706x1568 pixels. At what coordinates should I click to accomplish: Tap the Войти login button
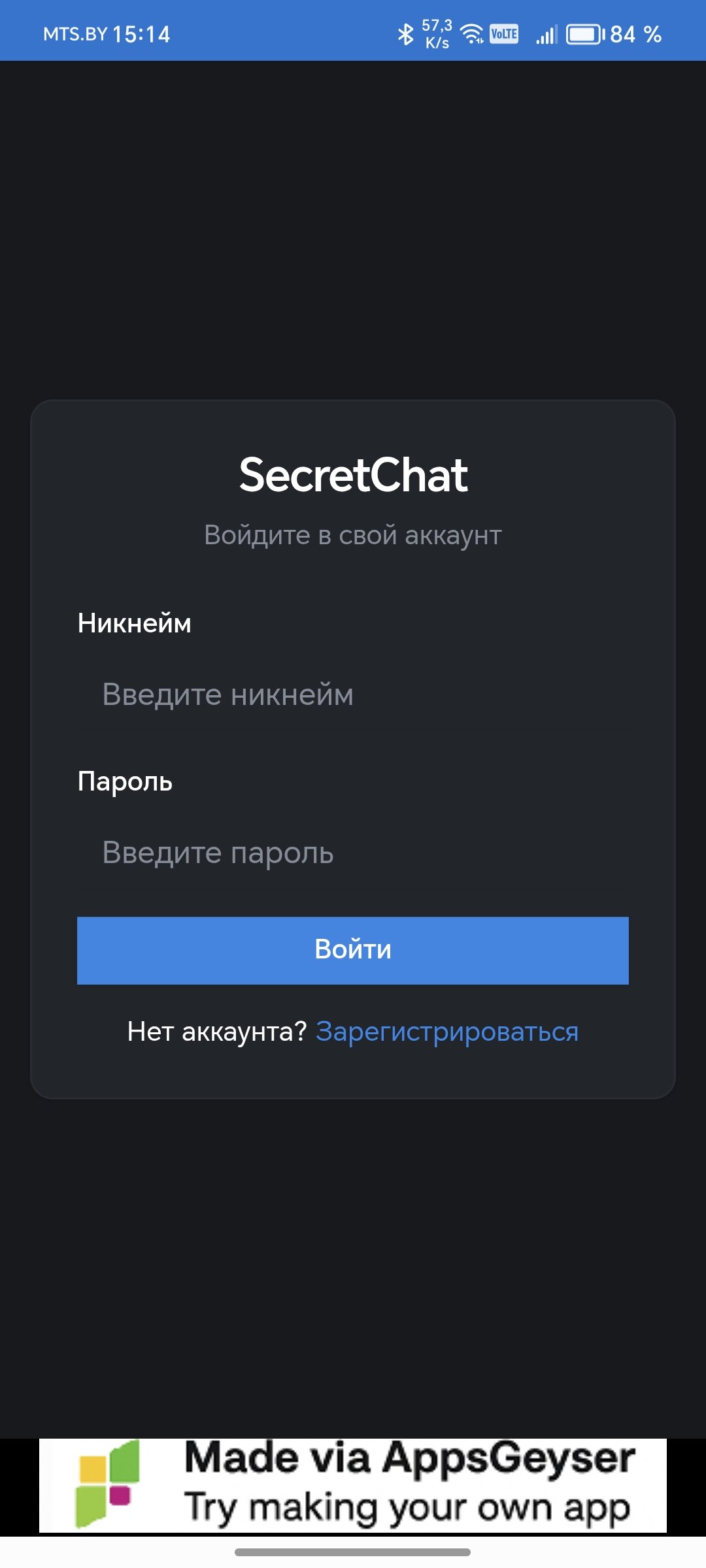353,950
